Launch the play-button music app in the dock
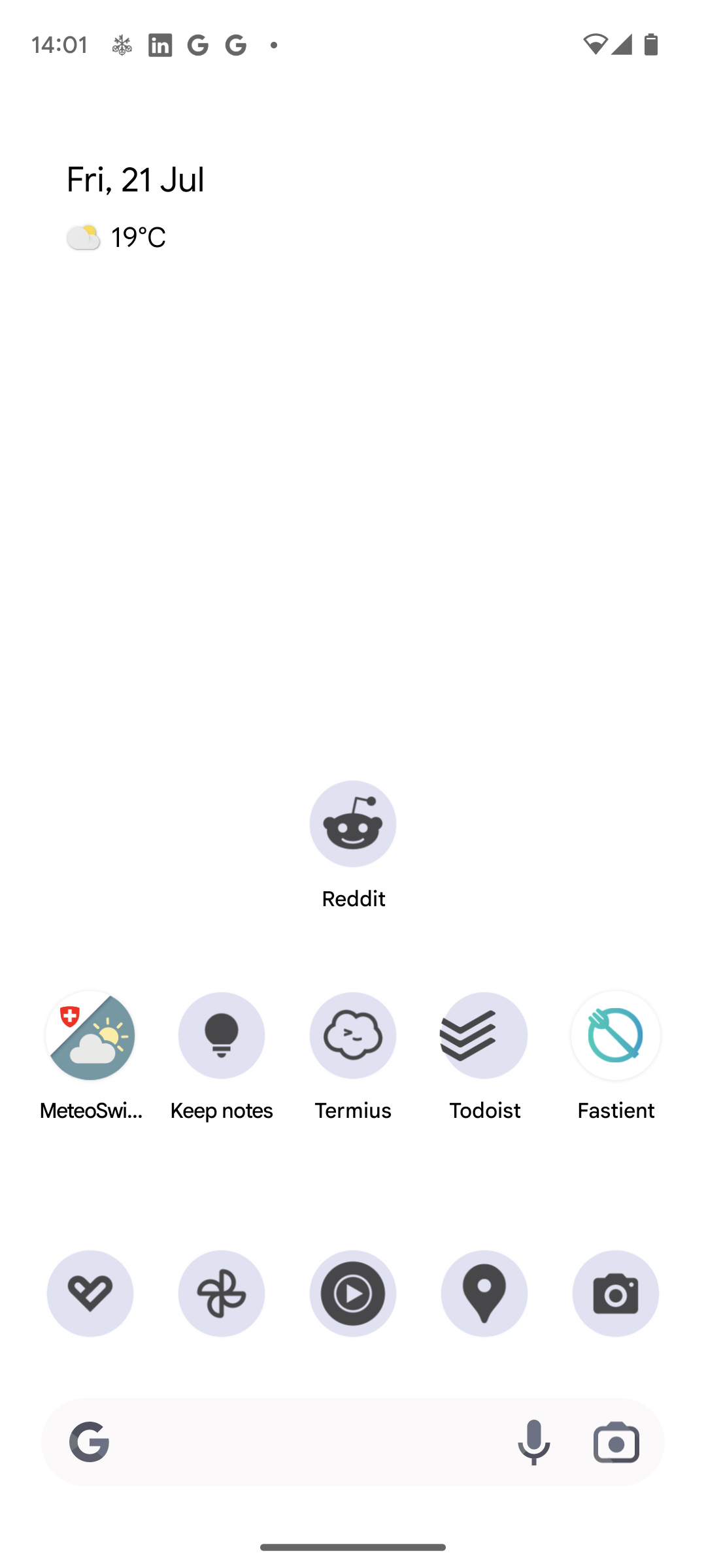The height and width of the screenshot is (1568, 706). pos(353,1294)
